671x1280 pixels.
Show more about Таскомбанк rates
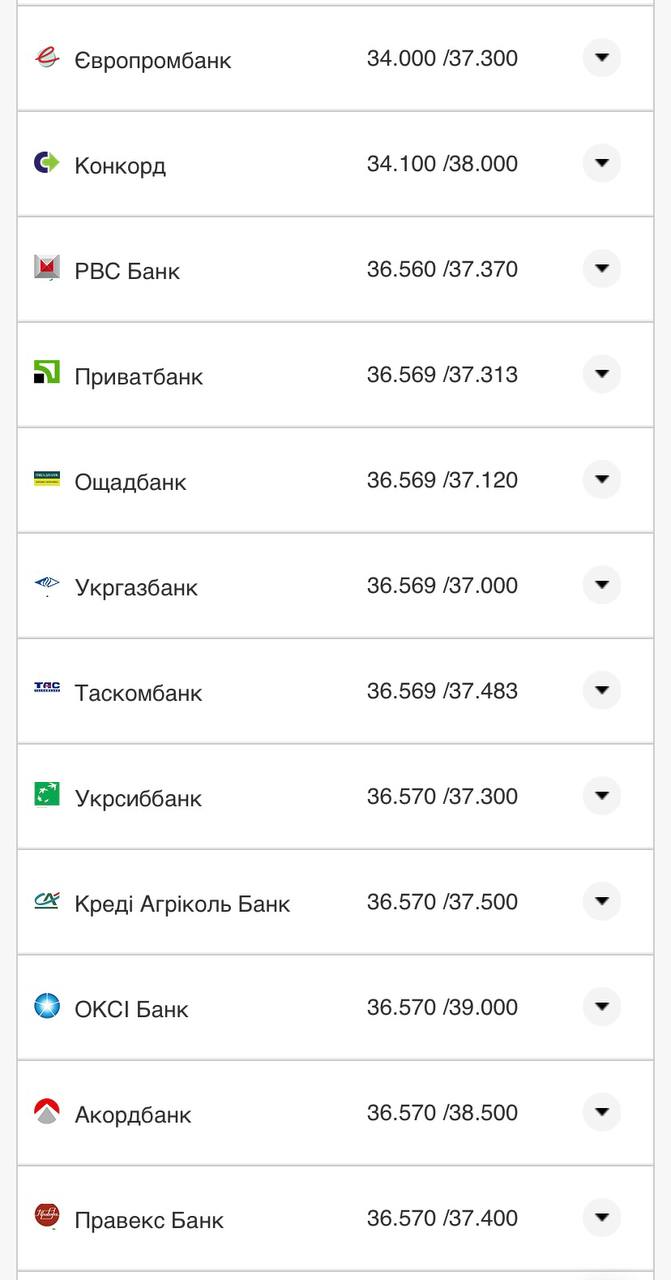coord(601,691)
